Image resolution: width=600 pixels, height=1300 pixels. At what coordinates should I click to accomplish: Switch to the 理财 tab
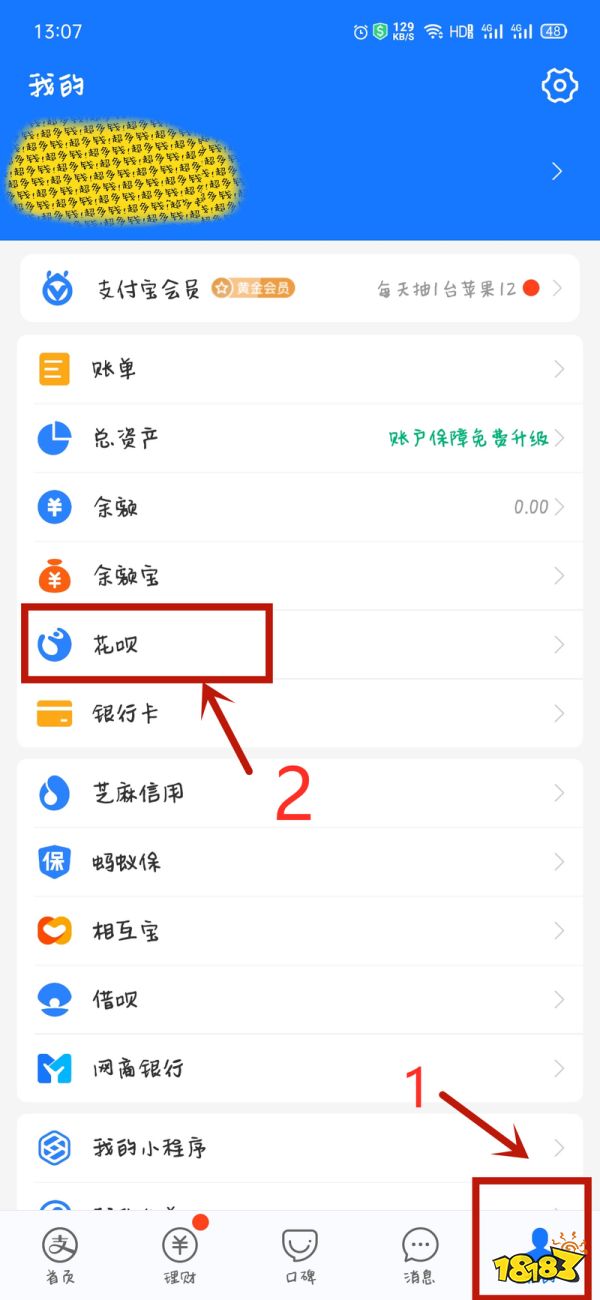[180, 1255]
